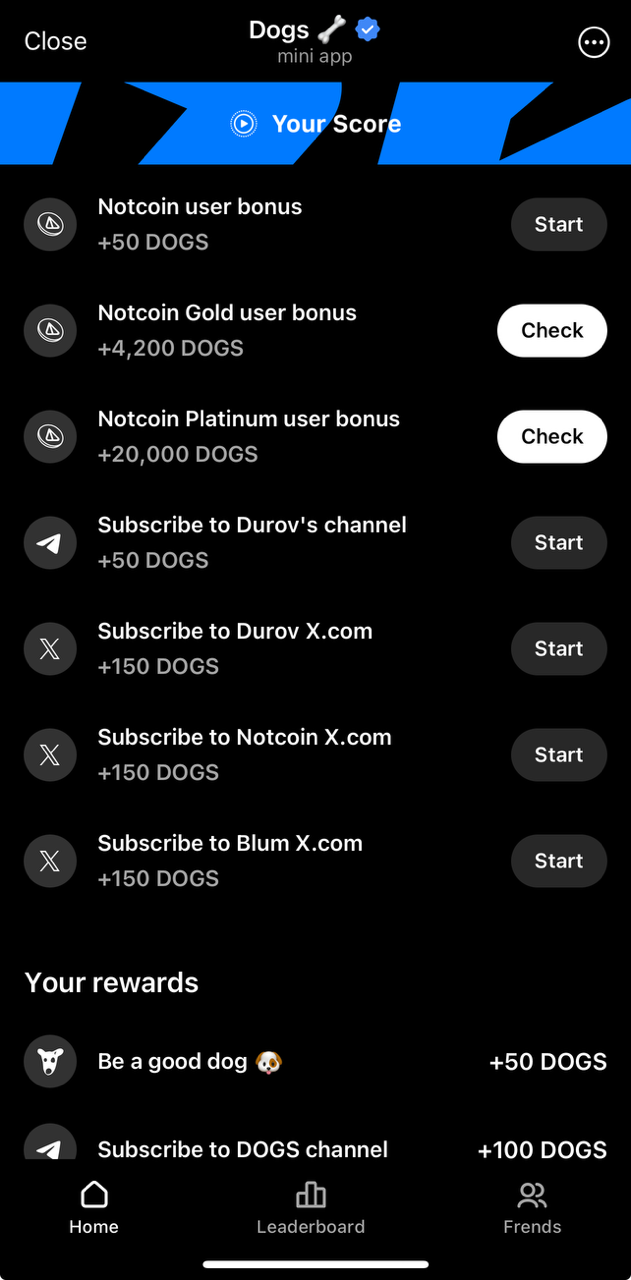The image size is (631, 1280).
Task: Start Subscribe to Notcoin X.com task
Action: [559, 754]
